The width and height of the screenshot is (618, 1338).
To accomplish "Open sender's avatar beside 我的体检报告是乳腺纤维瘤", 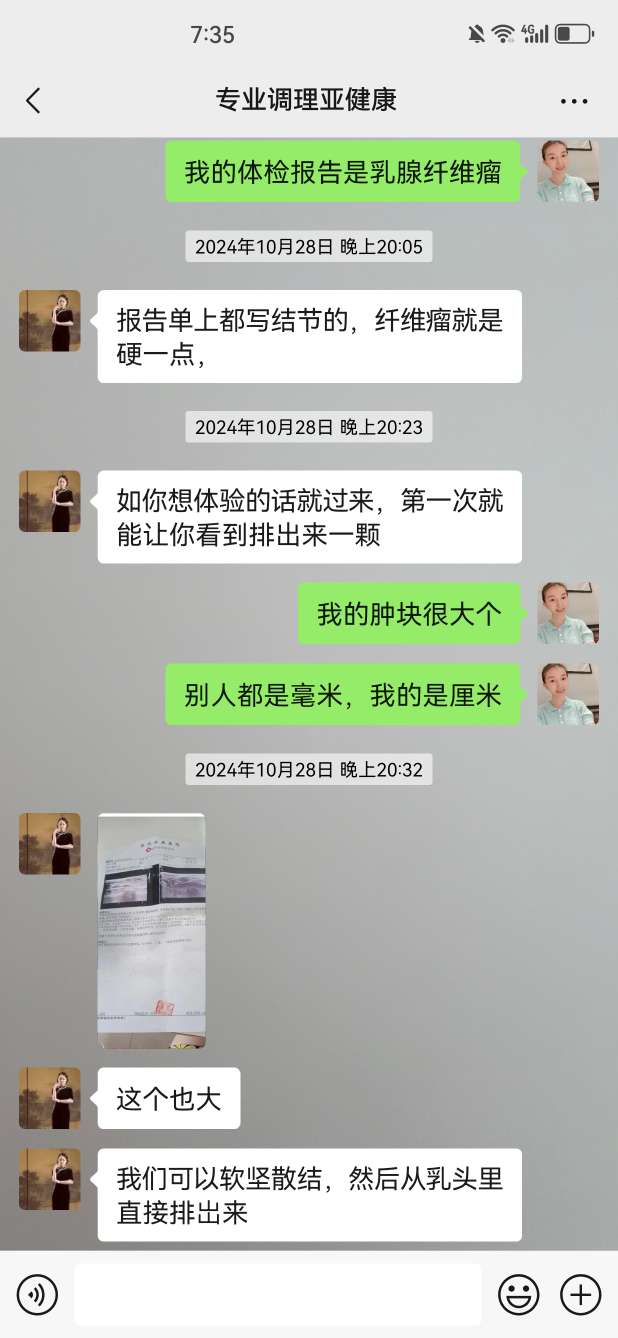I will (568, 171).
